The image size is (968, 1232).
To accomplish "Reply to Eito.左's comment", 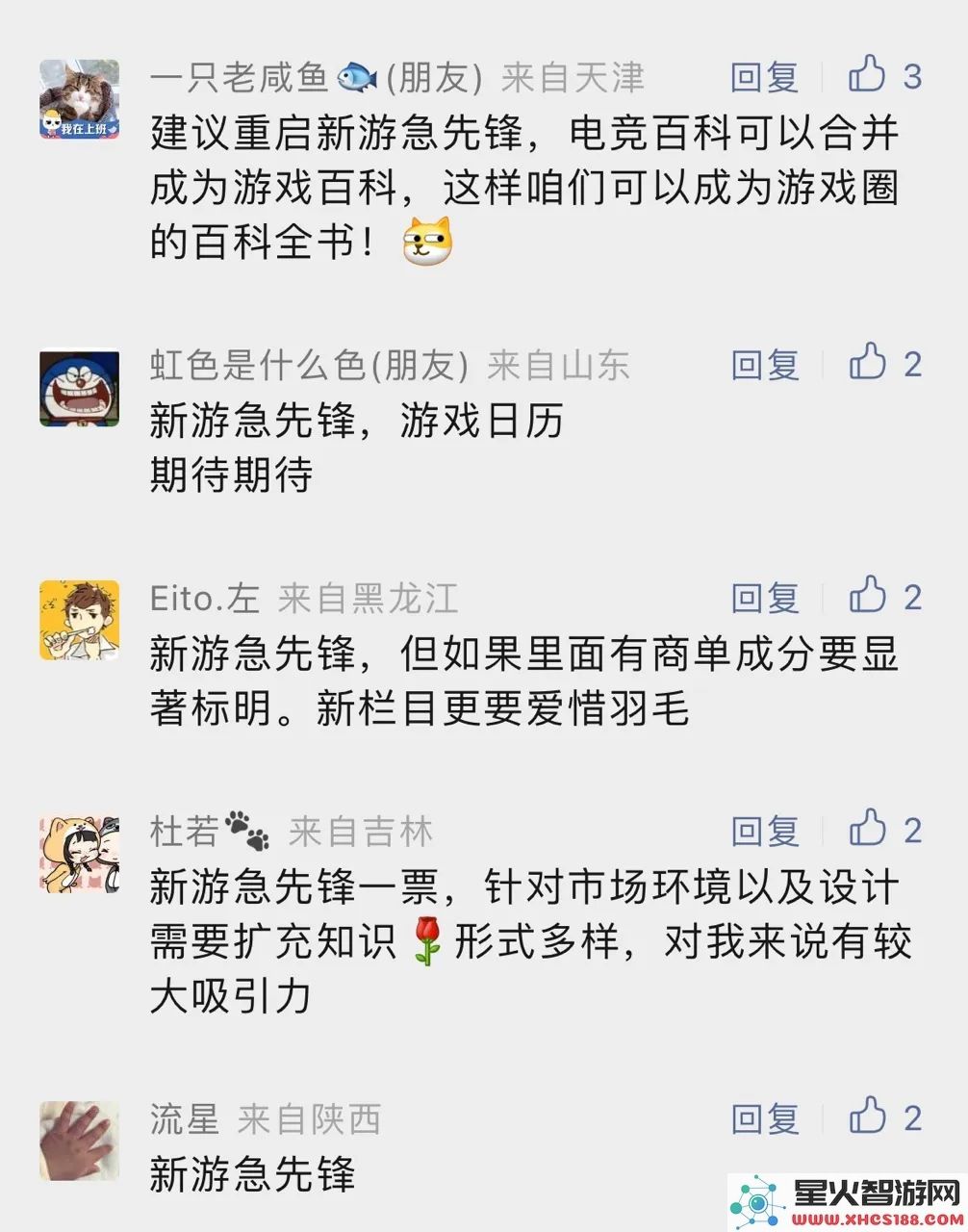I will coord(764,598).
